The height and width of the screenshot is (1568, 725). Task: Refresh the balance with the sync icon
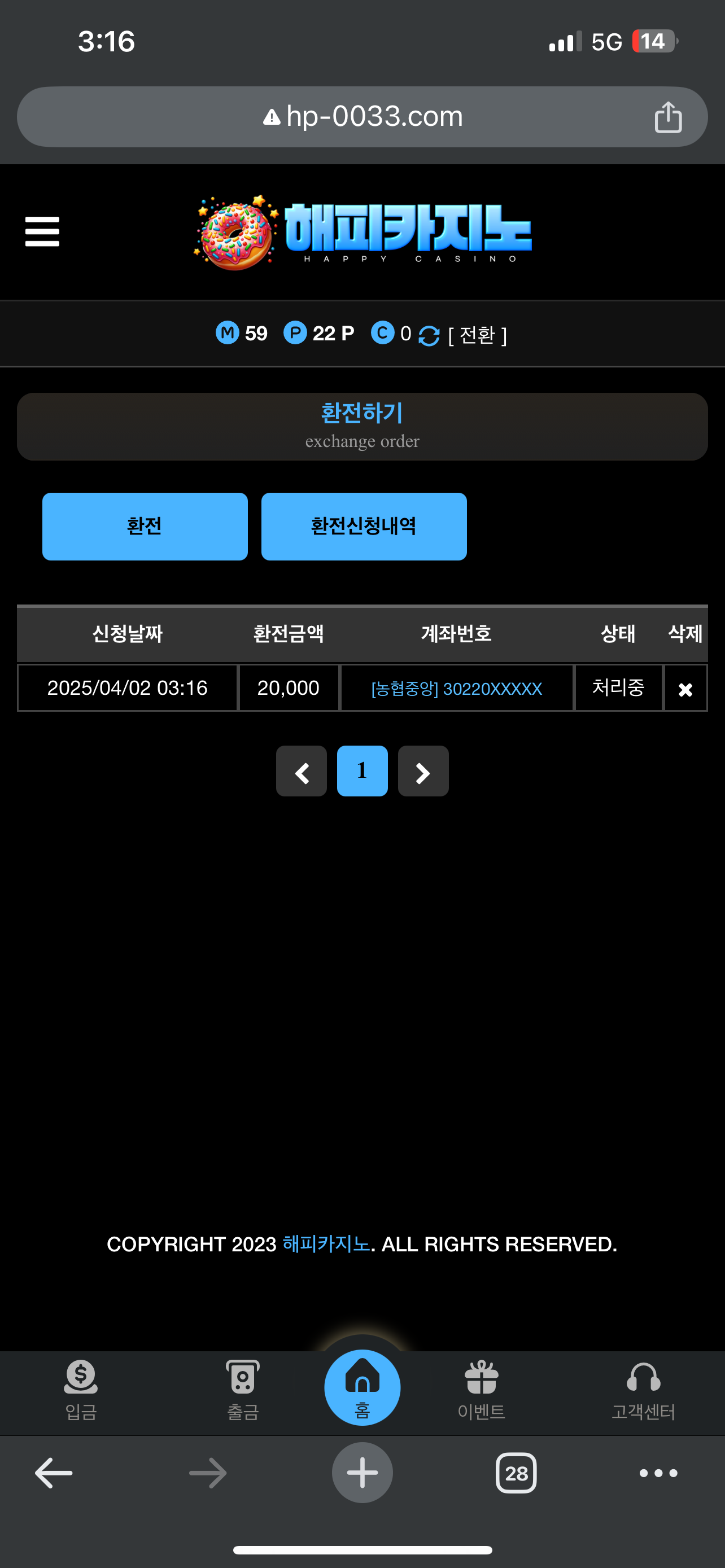coord(429,335)
